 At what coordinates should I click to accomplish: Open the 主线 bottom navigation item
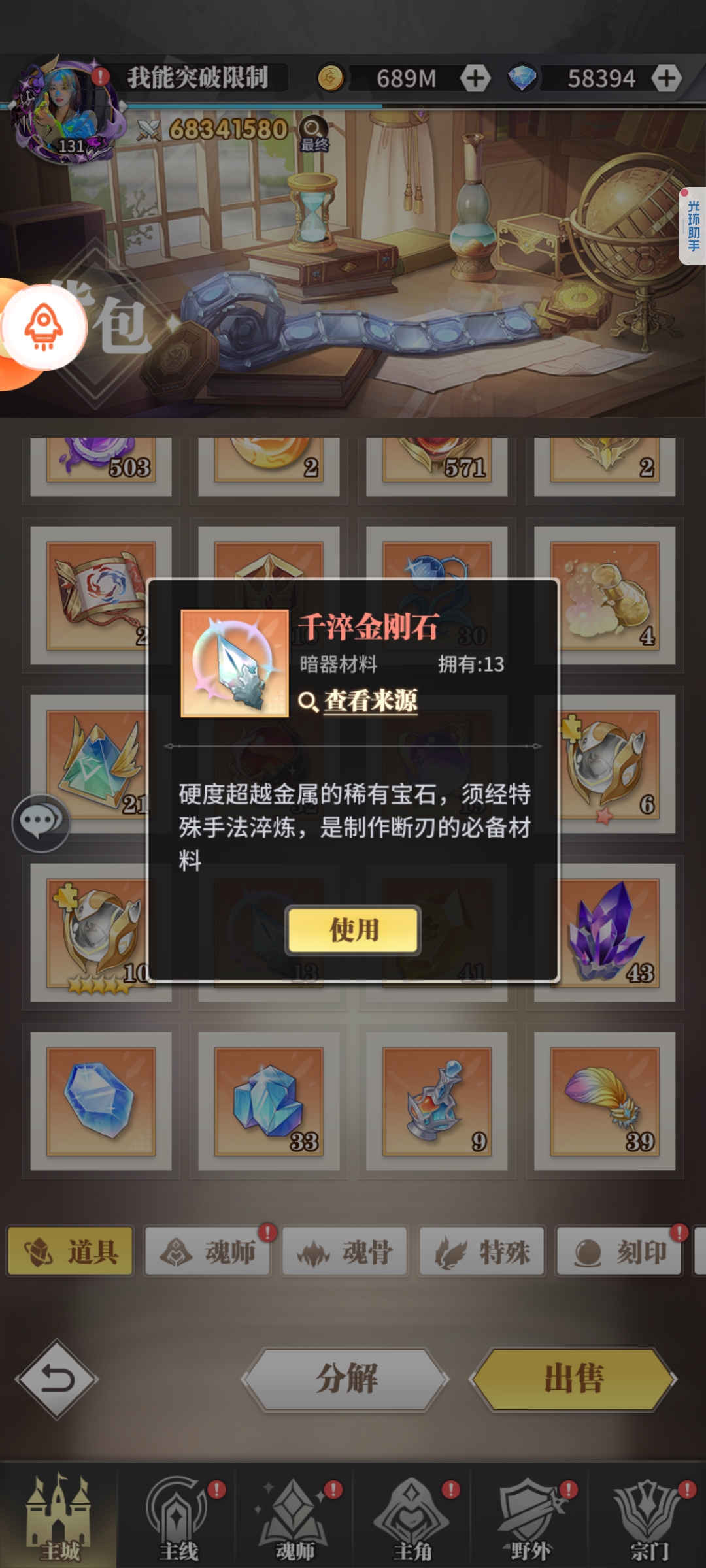177,1519
